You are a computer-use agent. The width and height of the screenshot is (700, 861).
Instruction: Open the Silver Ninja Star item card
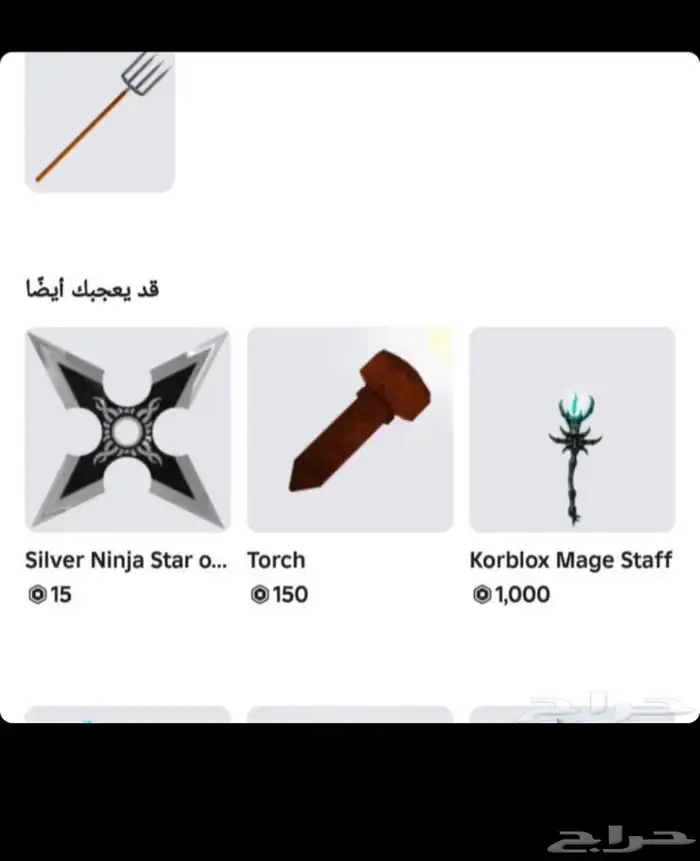click(x=127, y=430)
